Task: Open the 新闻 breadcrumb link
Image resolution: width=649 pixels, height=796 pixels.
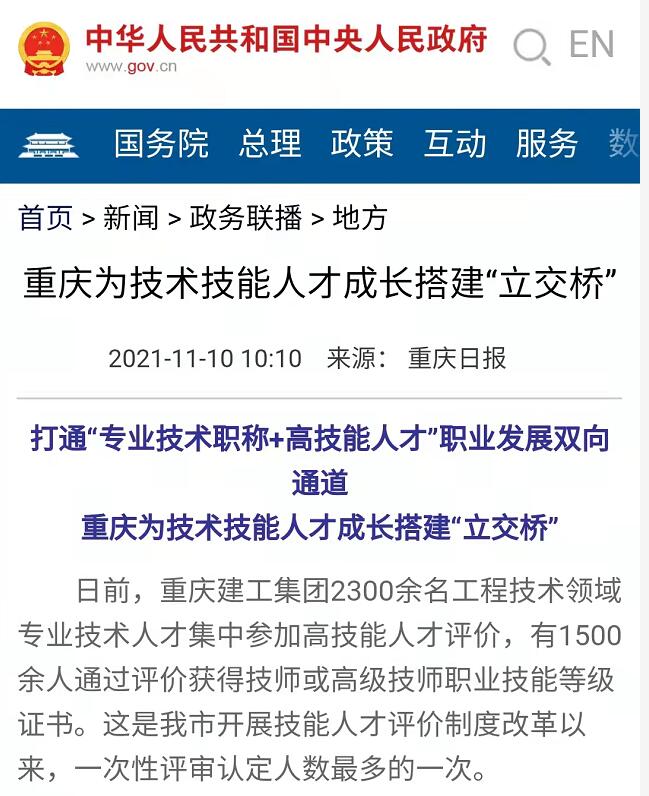Action: pos(130,218)
